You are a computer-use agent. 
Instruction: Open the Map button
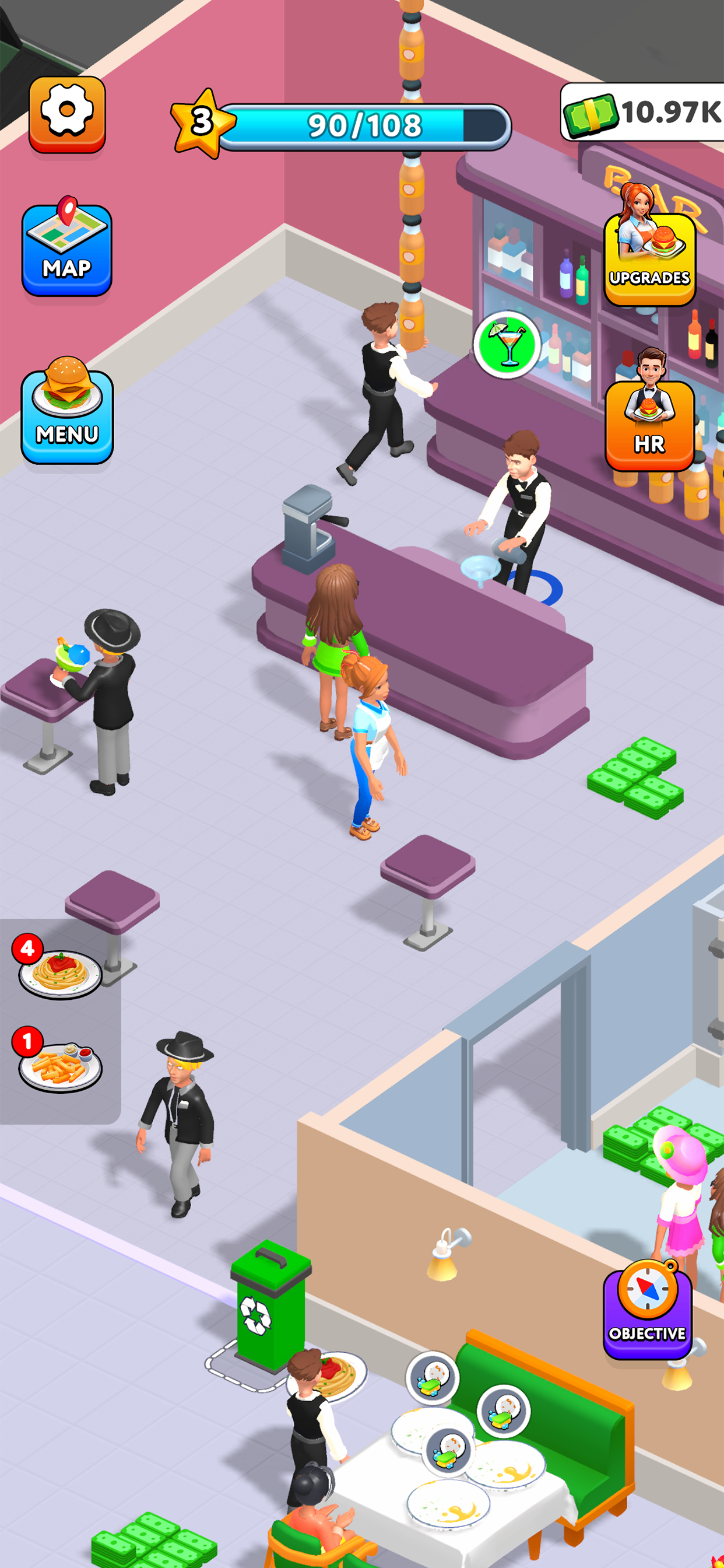[x=67, y=247]
